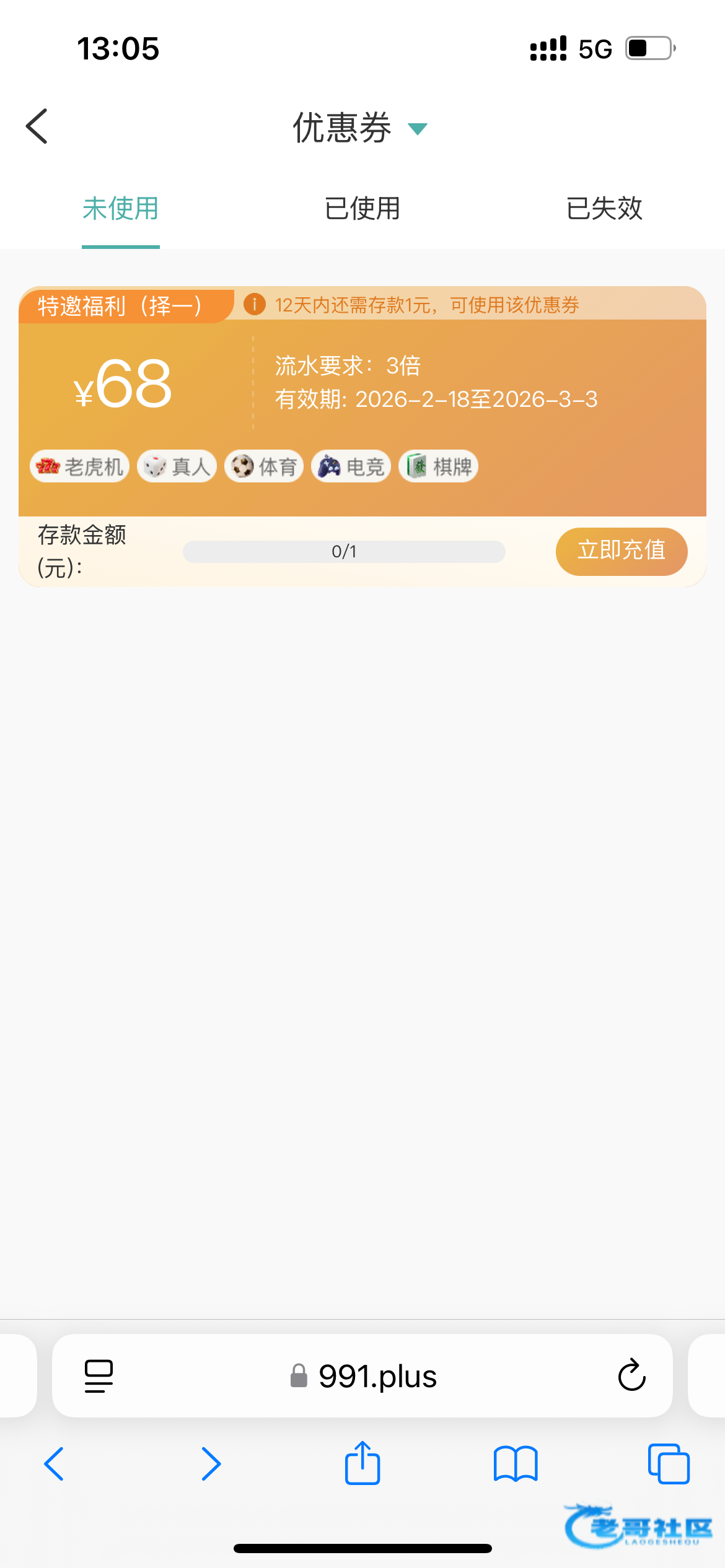Screen dimensions: 725x1568
Task: Open Safari bookmarks
Action: tap(516, 1464)
